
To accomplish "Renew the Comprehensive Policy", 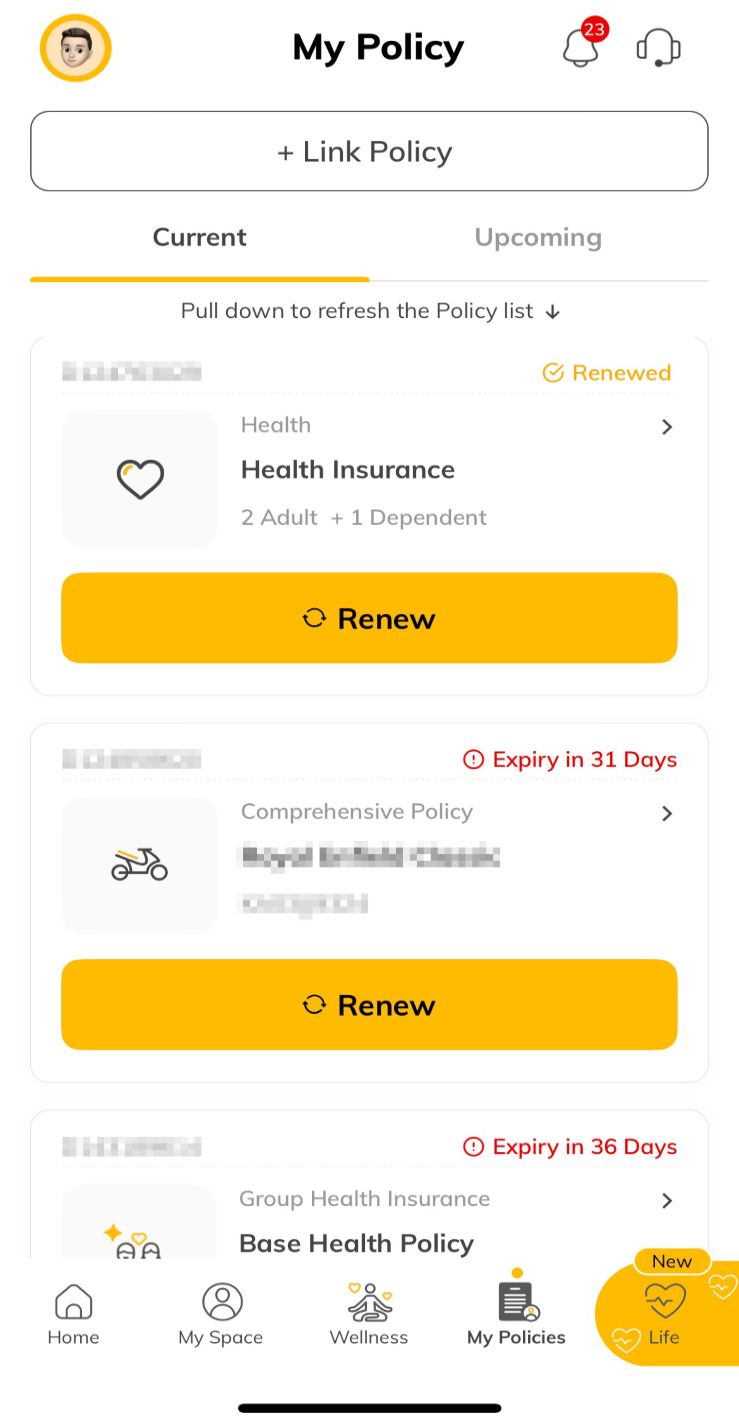I will (x=369, y=1005).
